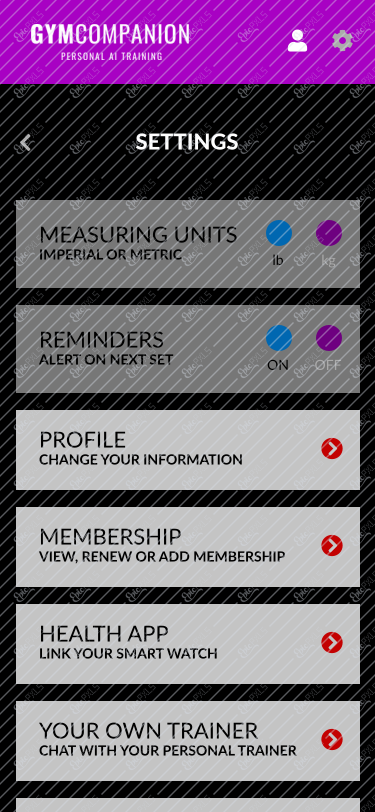Turn reminders ON
Image resolution: width=375 pixels, height=812 pixels.
(279, 338)
